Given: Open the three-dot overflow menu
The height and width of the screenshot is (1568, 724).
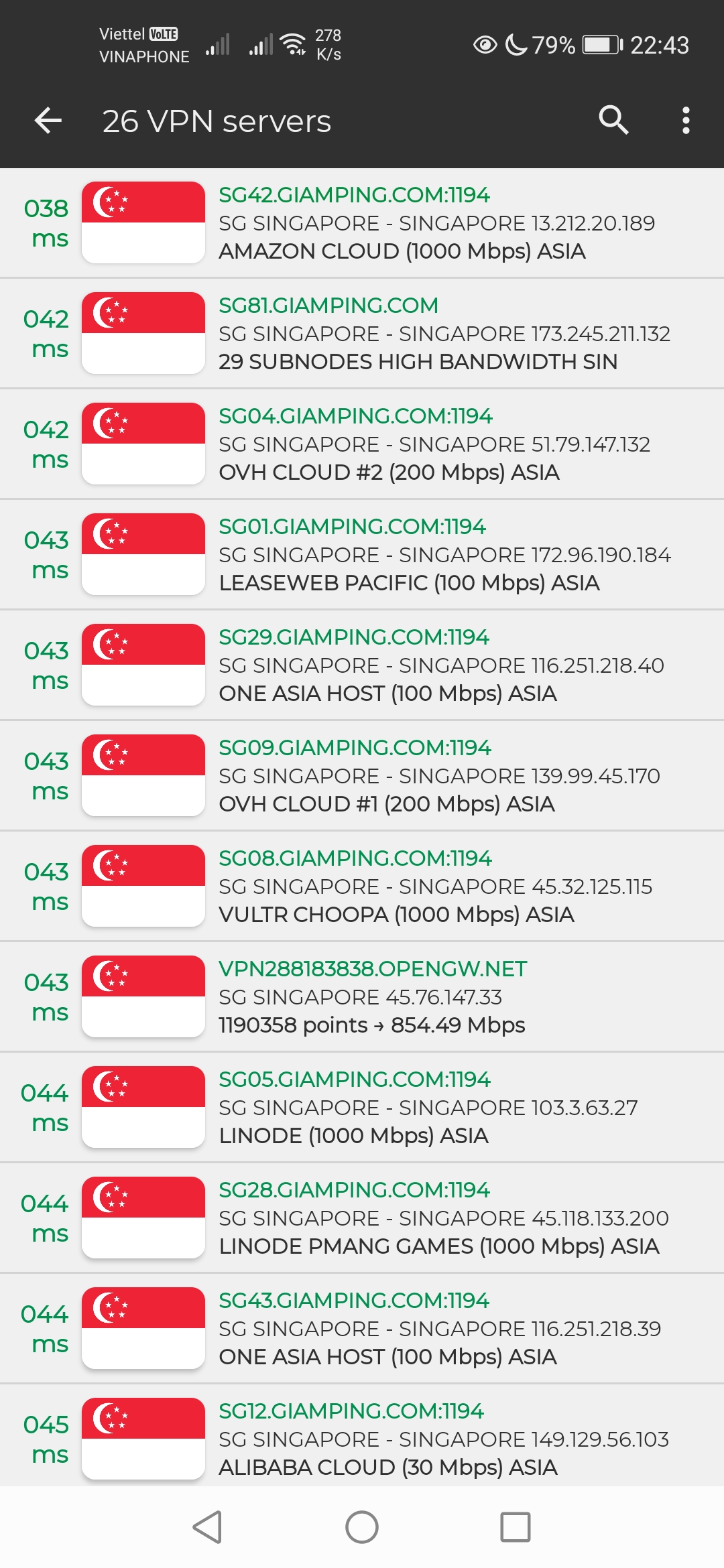Looking at the screenshot, I should pos(685,121).
